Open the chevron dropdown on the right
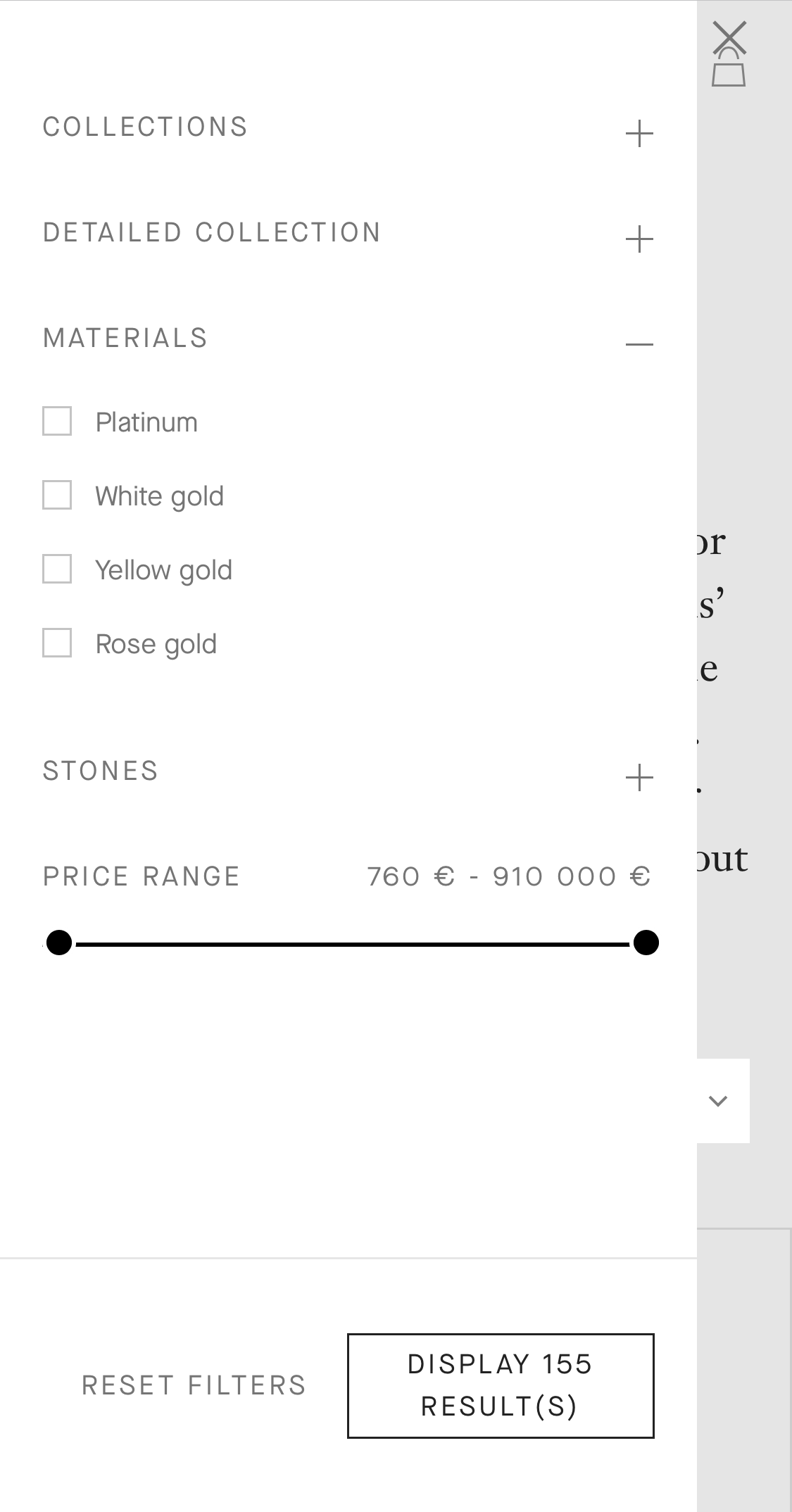Screen dimensions: 792x1512 coord(717,1101)
